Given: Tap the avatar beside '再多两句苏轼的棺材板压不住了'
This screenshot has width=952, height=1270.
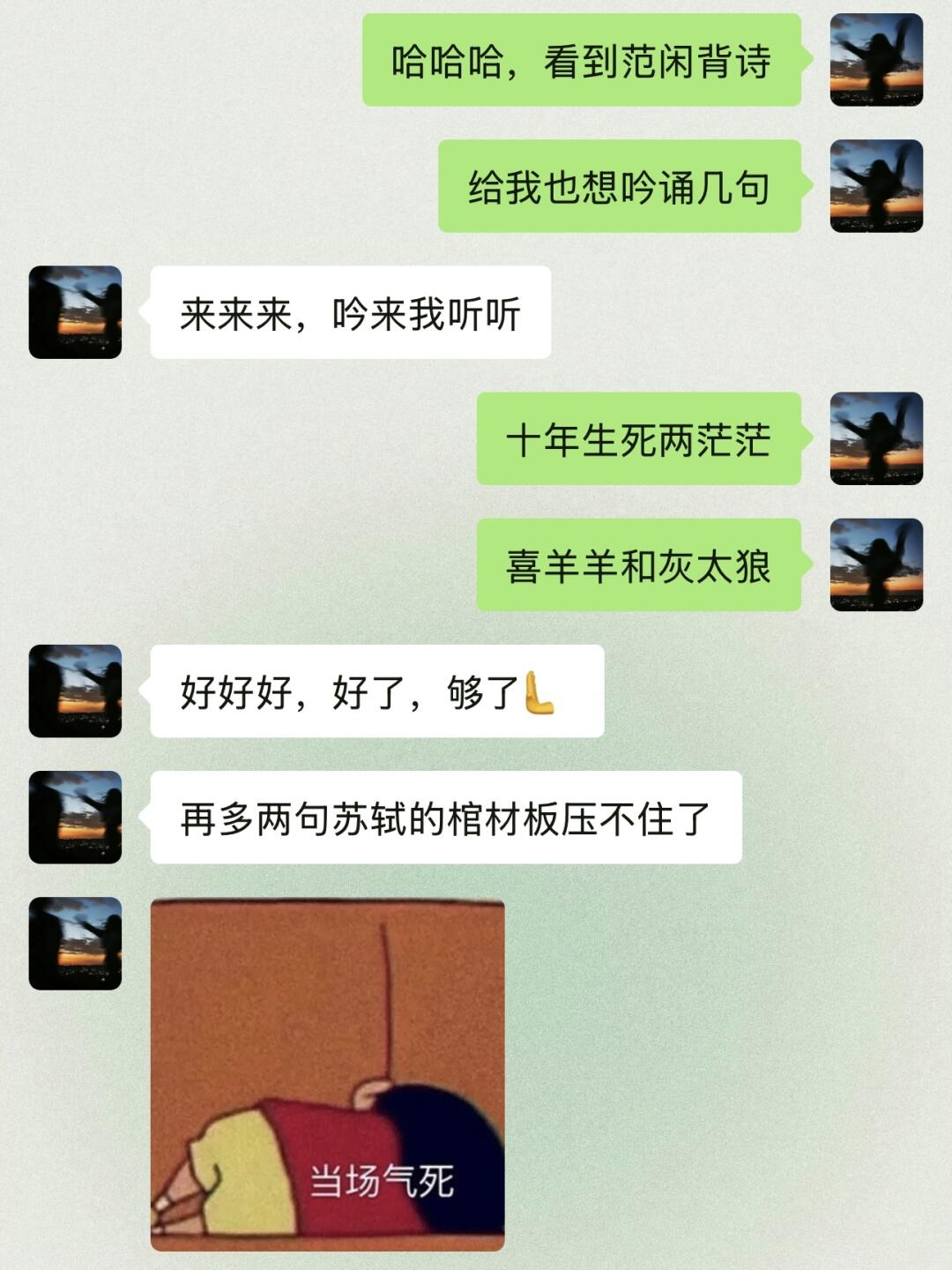Looking at the screenshot, I should point(75,817).
